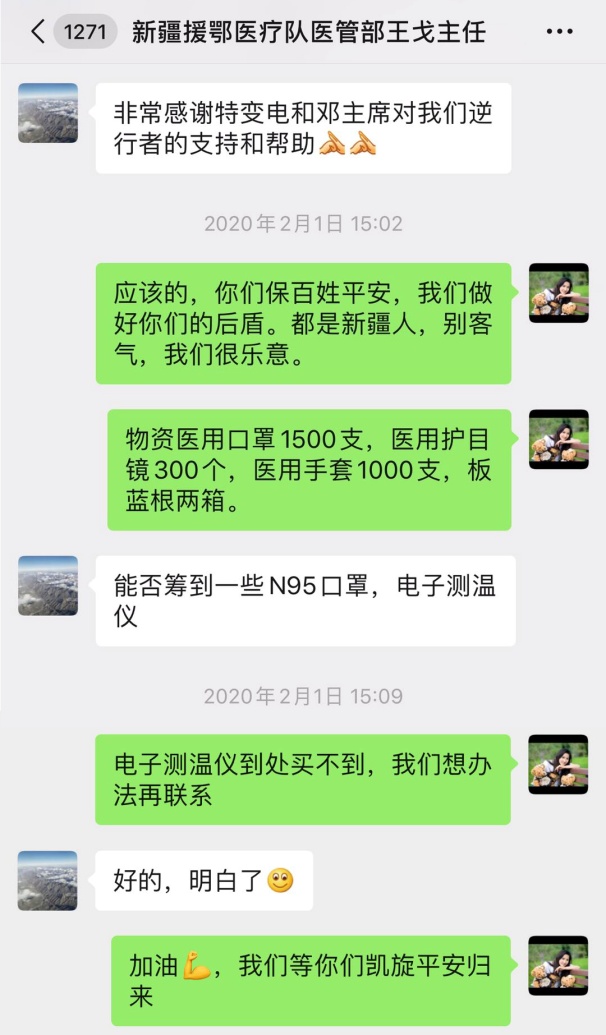Tap your avatar next to the 物资医用口罩 message

click(x=558, y=439)
